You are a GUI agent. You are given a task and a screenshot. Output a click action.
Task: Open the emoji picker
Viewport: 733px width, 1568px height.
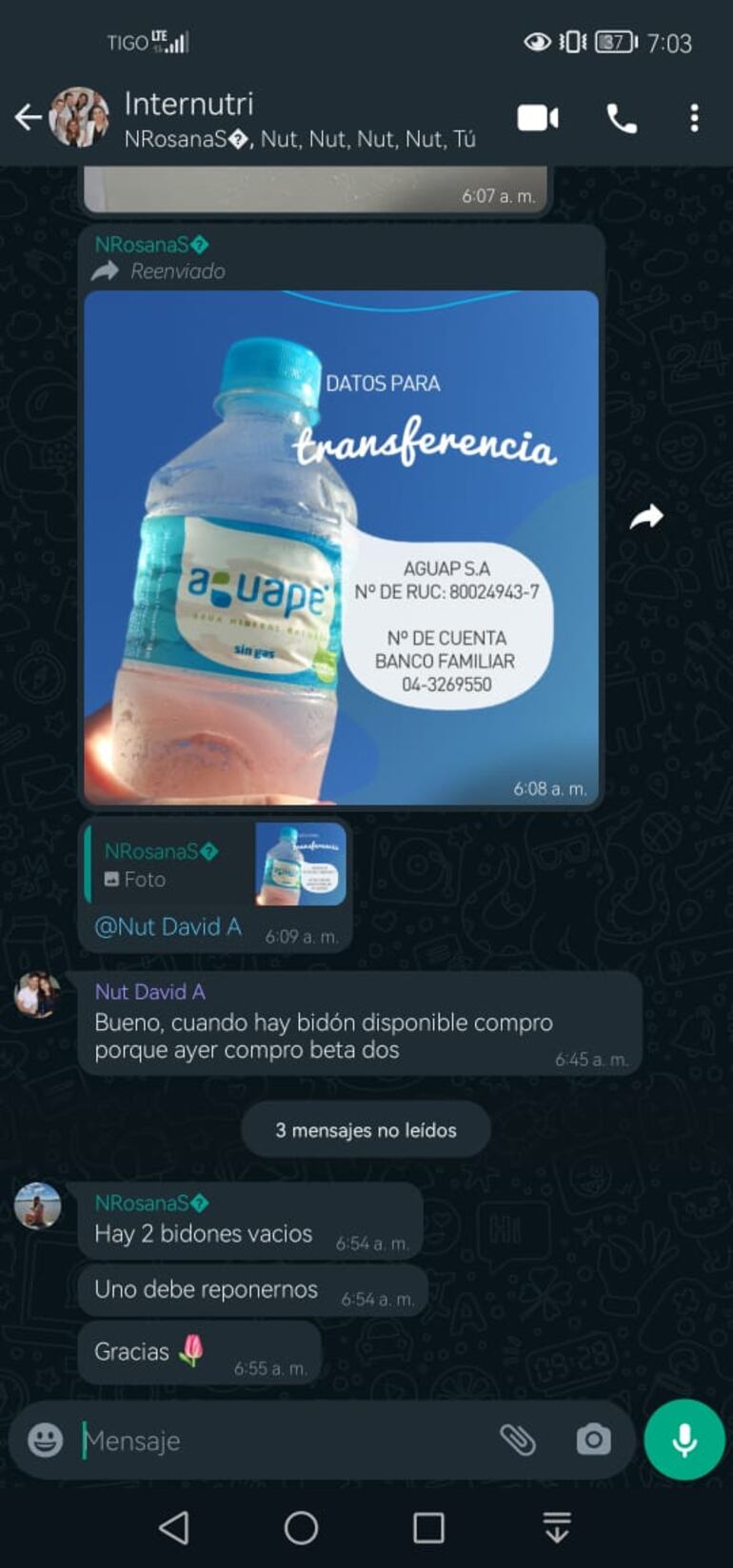(45, 1439)
